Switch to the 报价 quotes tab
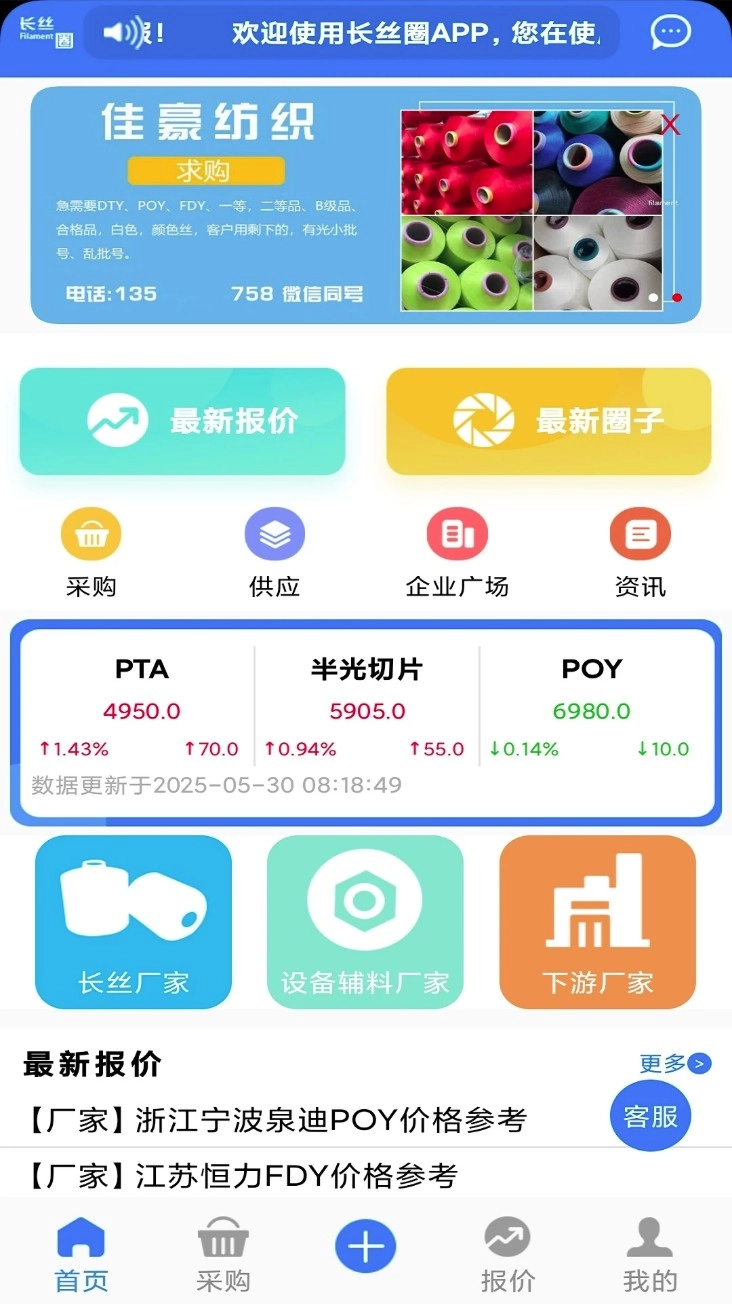The height and width of the screenshot is (1304, 732). [x=508, y=1250]
